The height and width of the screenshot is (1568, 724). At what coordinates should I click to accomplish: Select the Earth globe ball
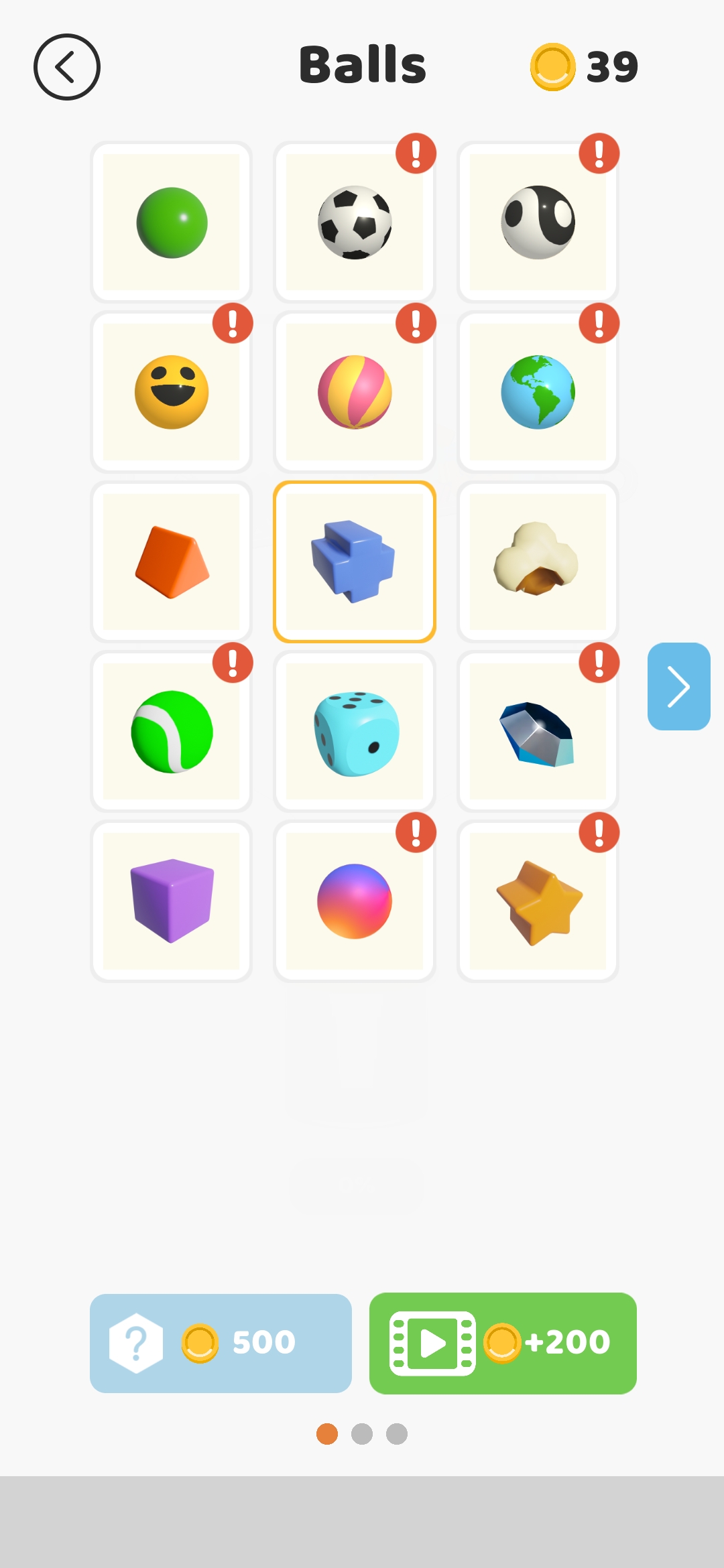pyautogui.click(x=538, y=392)
